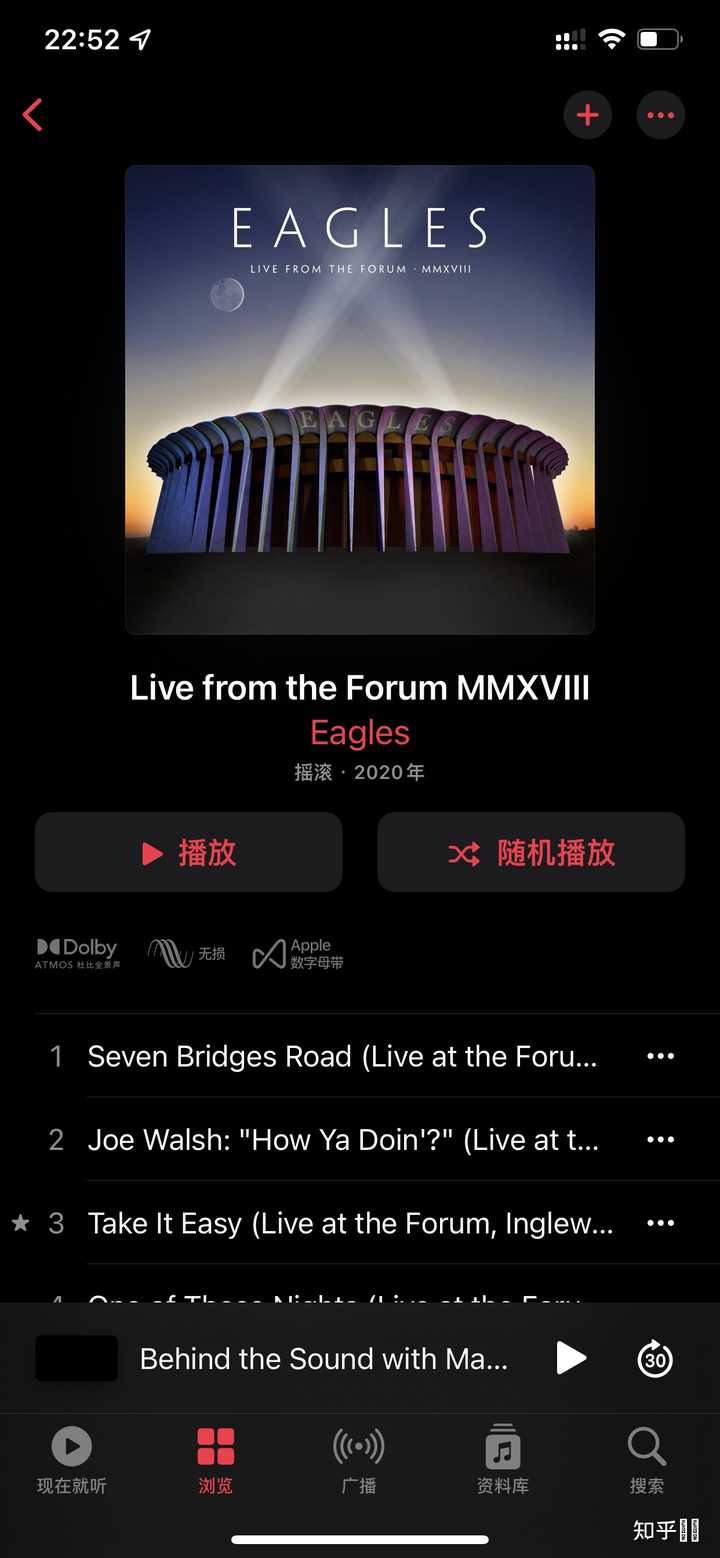Tap the album cover artwork

click(x=359, y=400)
